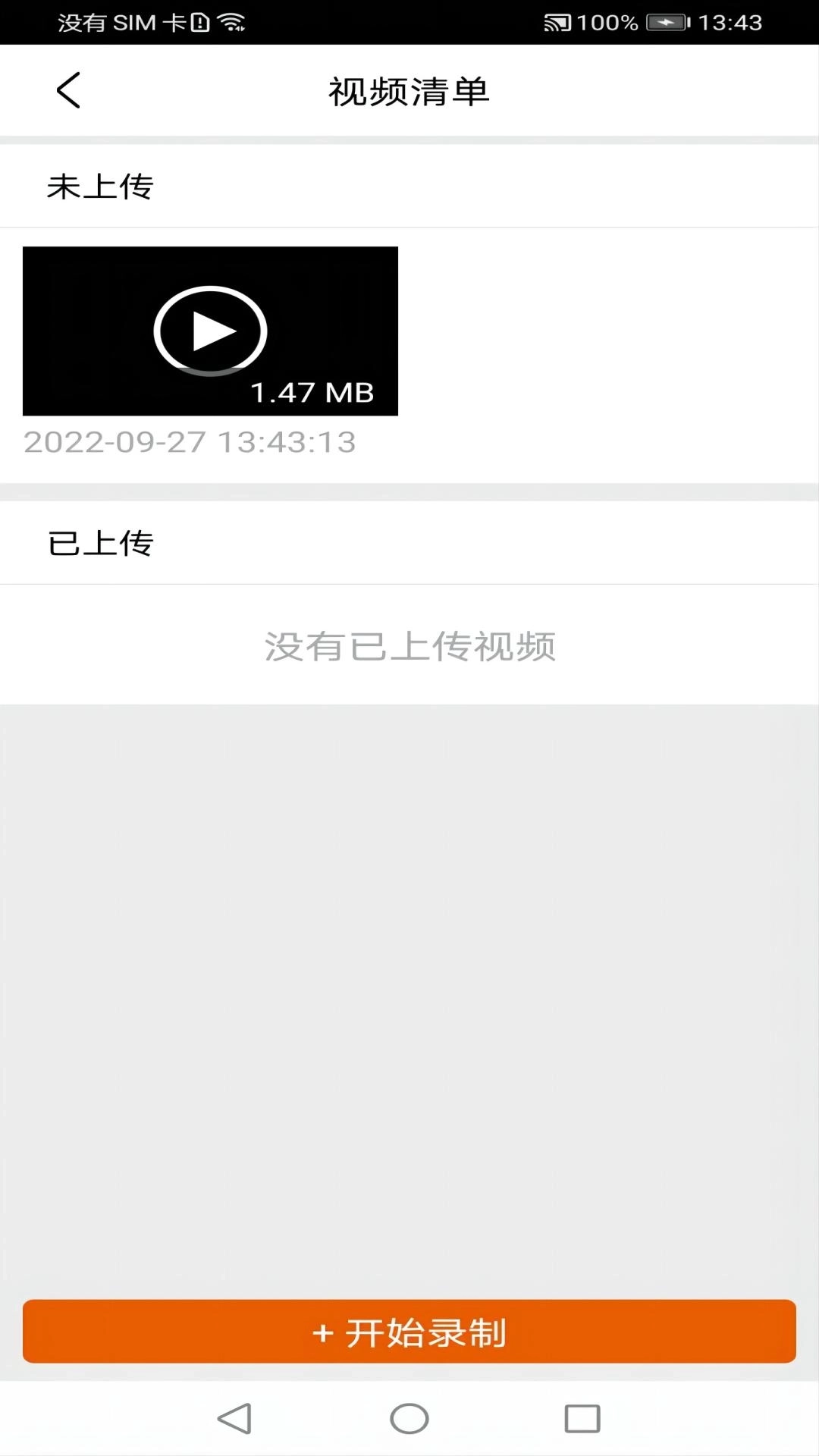Go back from the 视频清单 page
This screenshot has height=1456, width=819.
pos(68,91)
